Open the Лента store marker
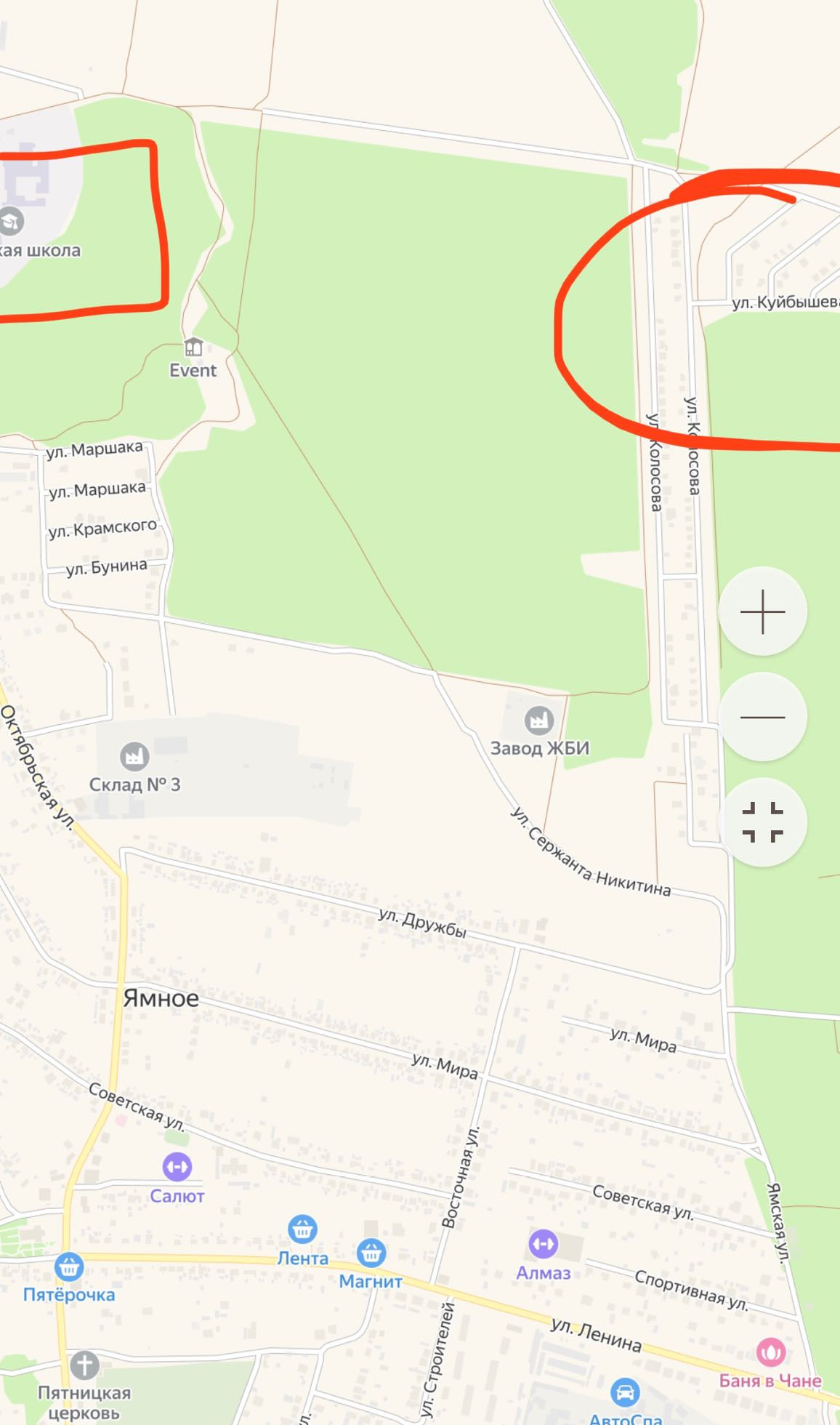This screenshot has height=1425, width=840. tap(302, 1229)
